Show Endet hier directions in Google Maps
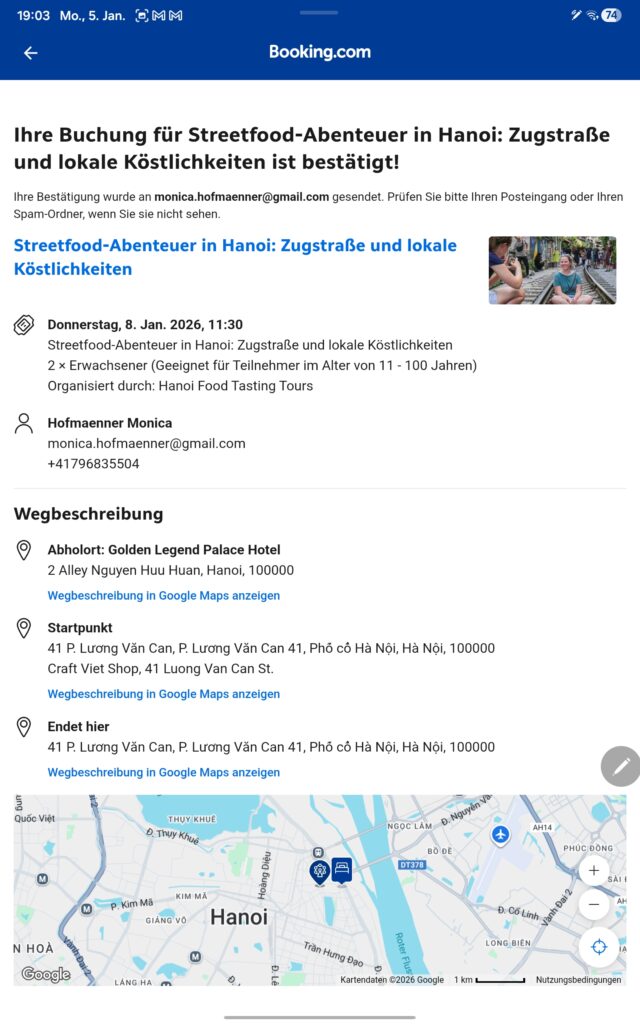 tap(164, 772)
